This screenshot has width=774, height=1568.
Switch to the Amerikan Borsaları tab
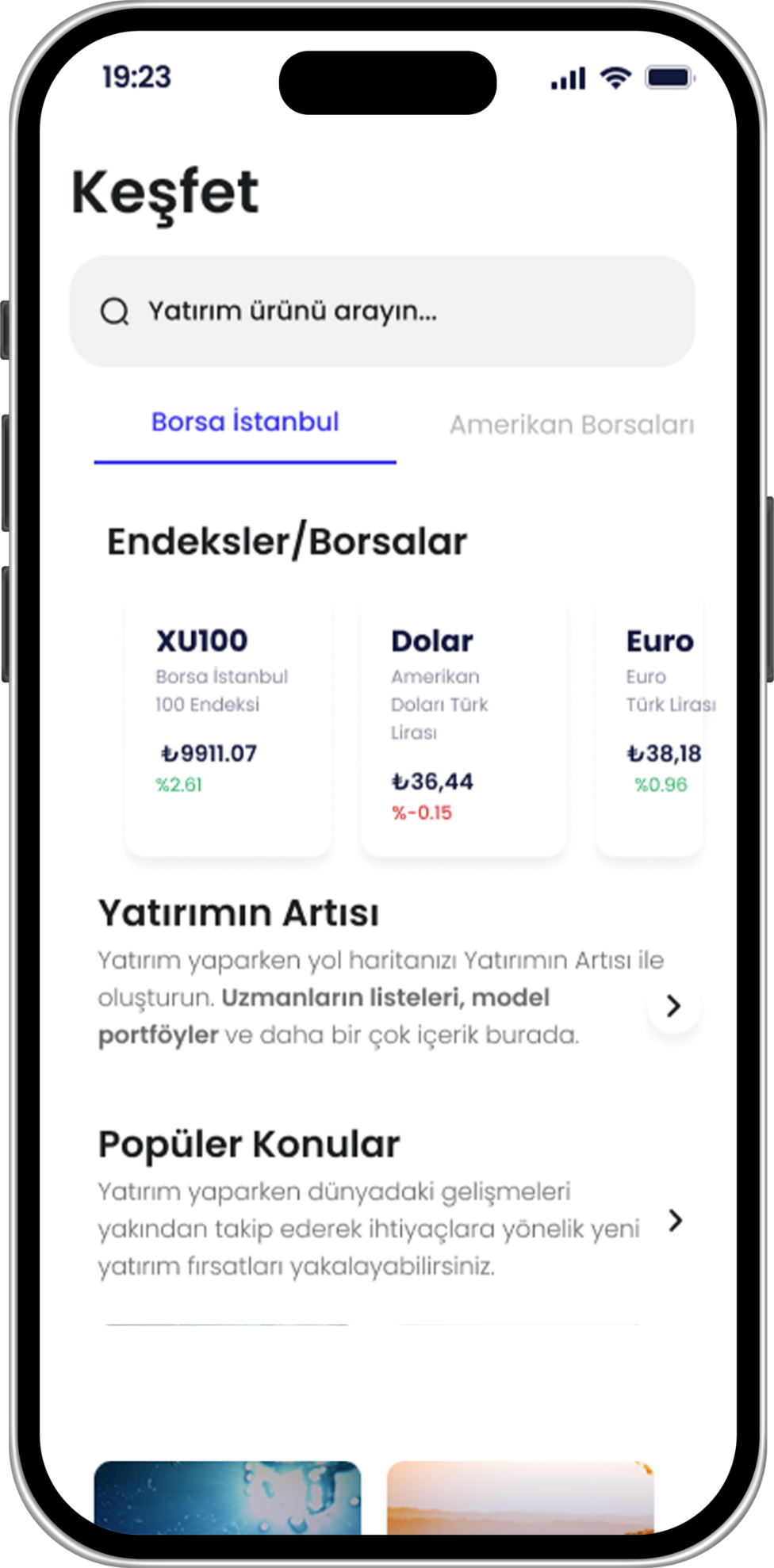[571, 425]
